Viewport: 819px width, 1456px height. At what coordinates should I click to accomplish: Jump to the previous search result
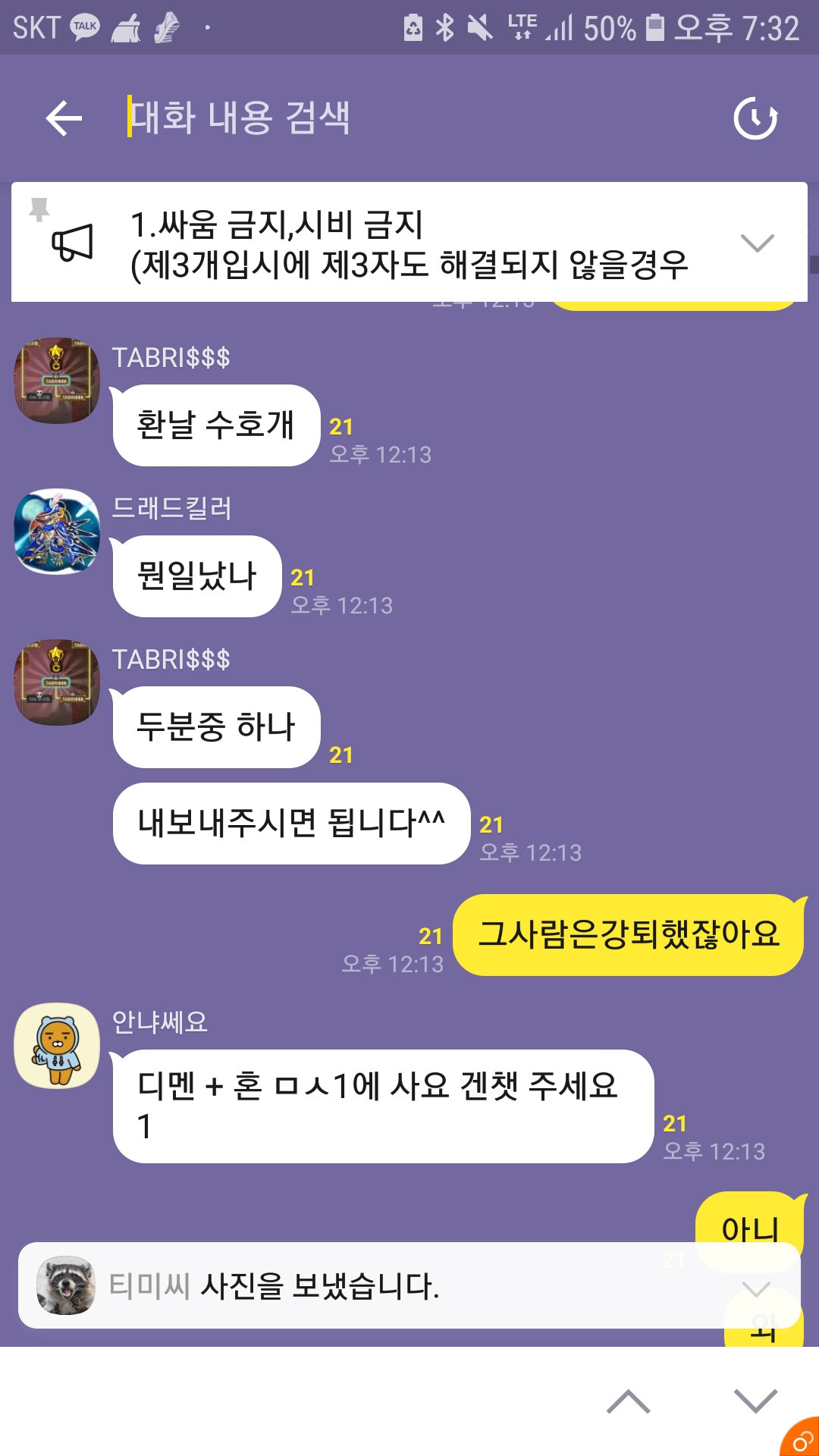(x=628, y=1401)
